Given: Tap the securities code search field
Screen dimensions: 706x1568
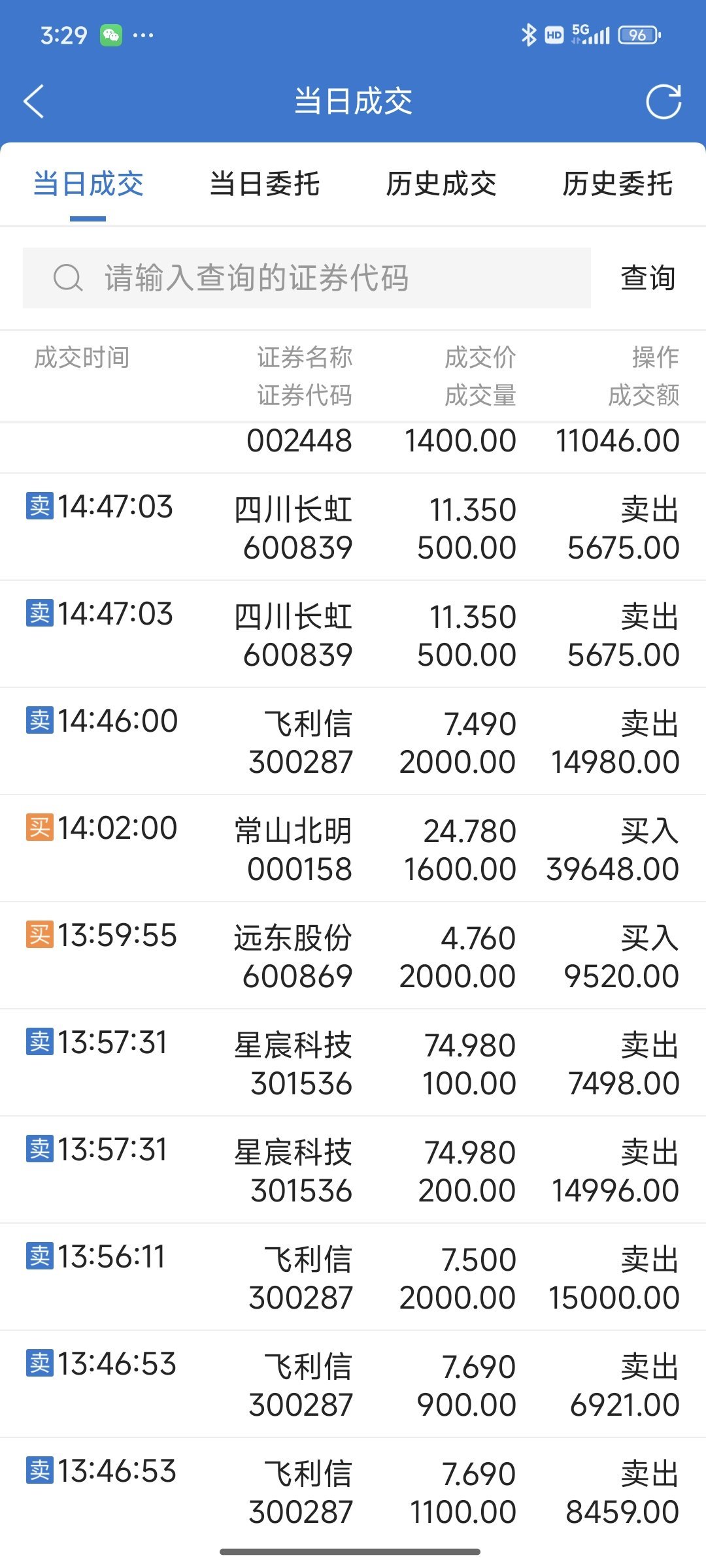Looking at the screenshot, I should [307, 278].
